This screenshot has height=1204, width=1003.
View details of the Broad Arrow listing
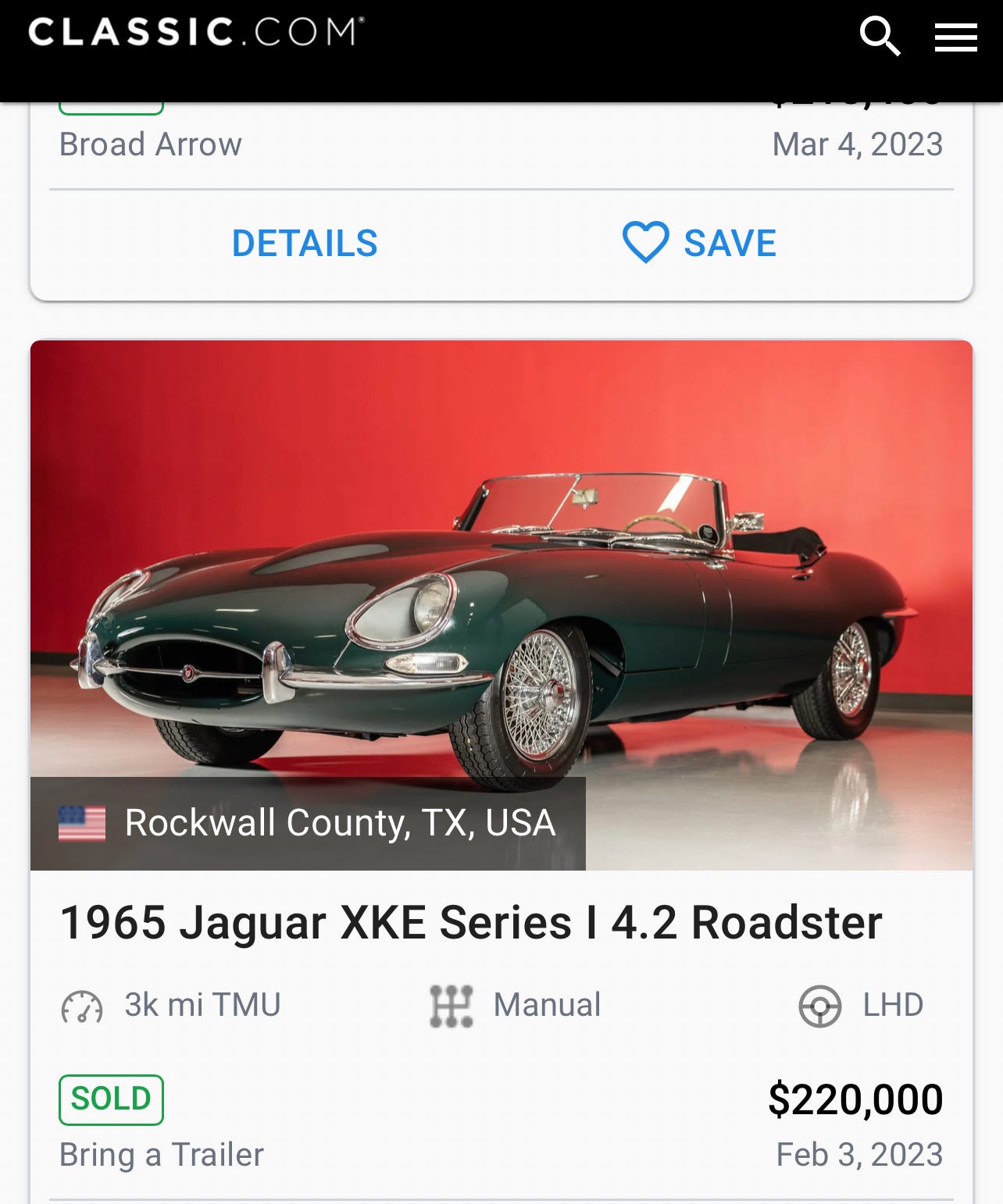pyautogui.click(x=305, y=243)
